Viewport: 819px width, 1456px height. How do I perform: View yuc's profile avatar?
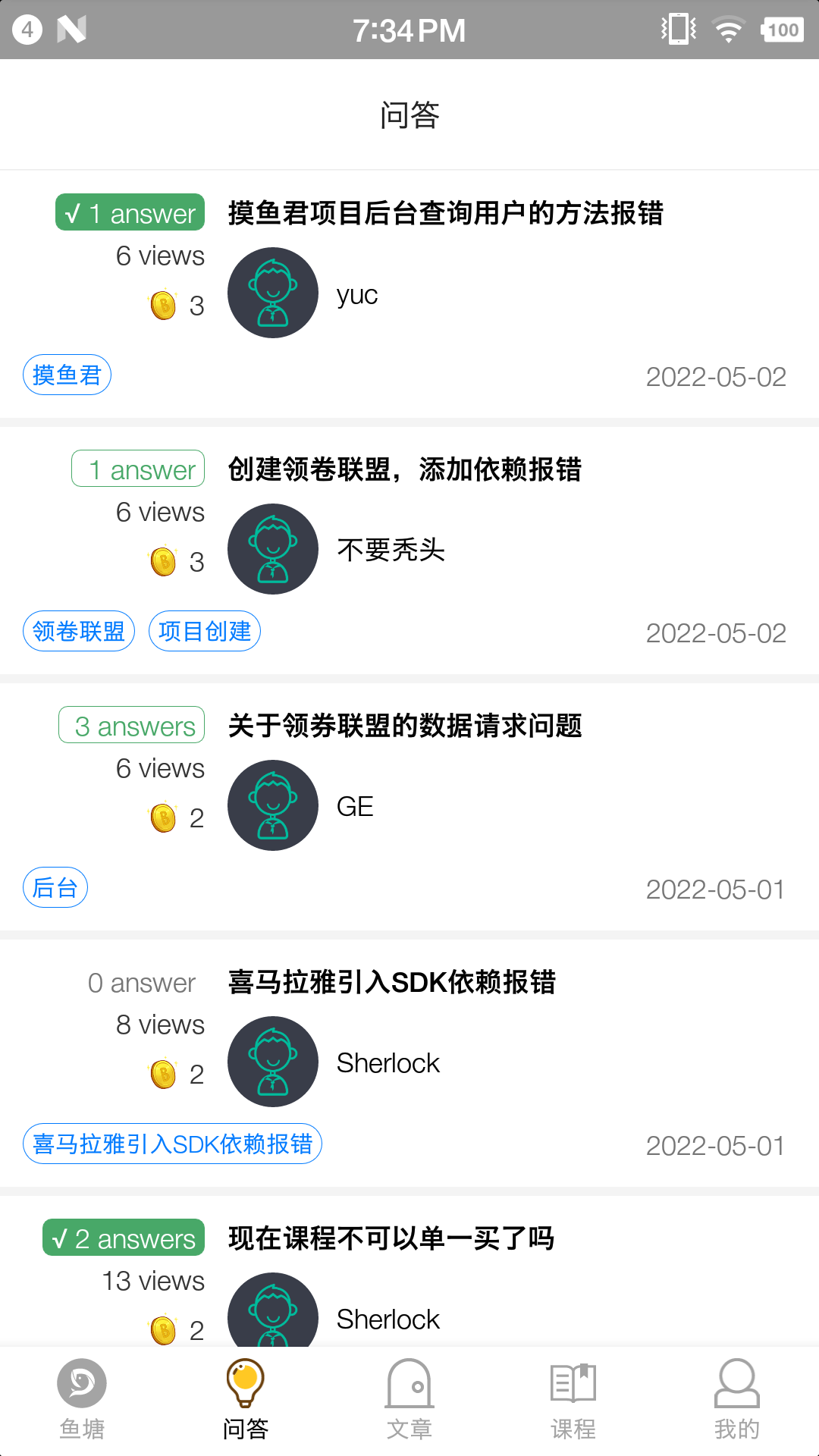[273, 293]
